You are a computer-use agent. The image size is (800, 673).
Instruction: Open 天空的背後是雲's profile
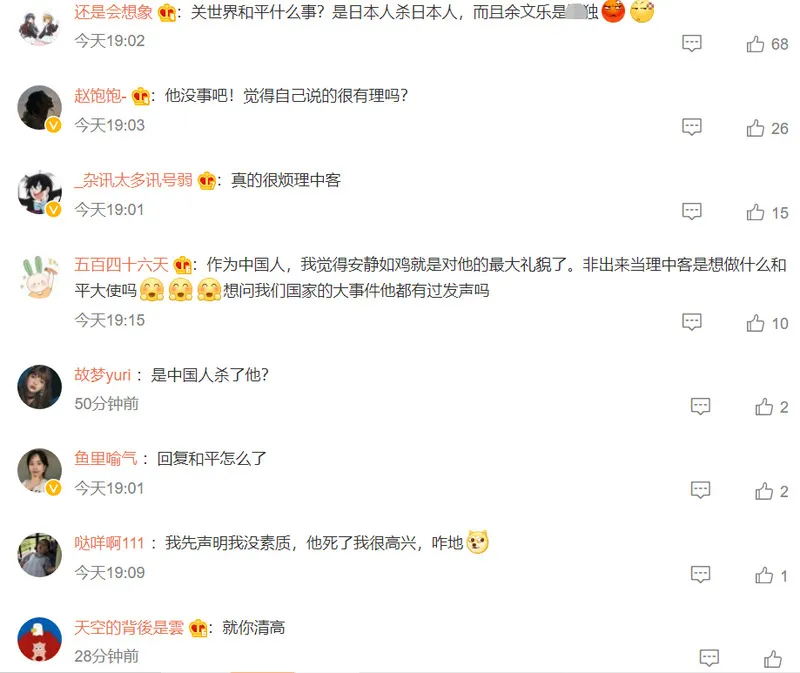129,628
